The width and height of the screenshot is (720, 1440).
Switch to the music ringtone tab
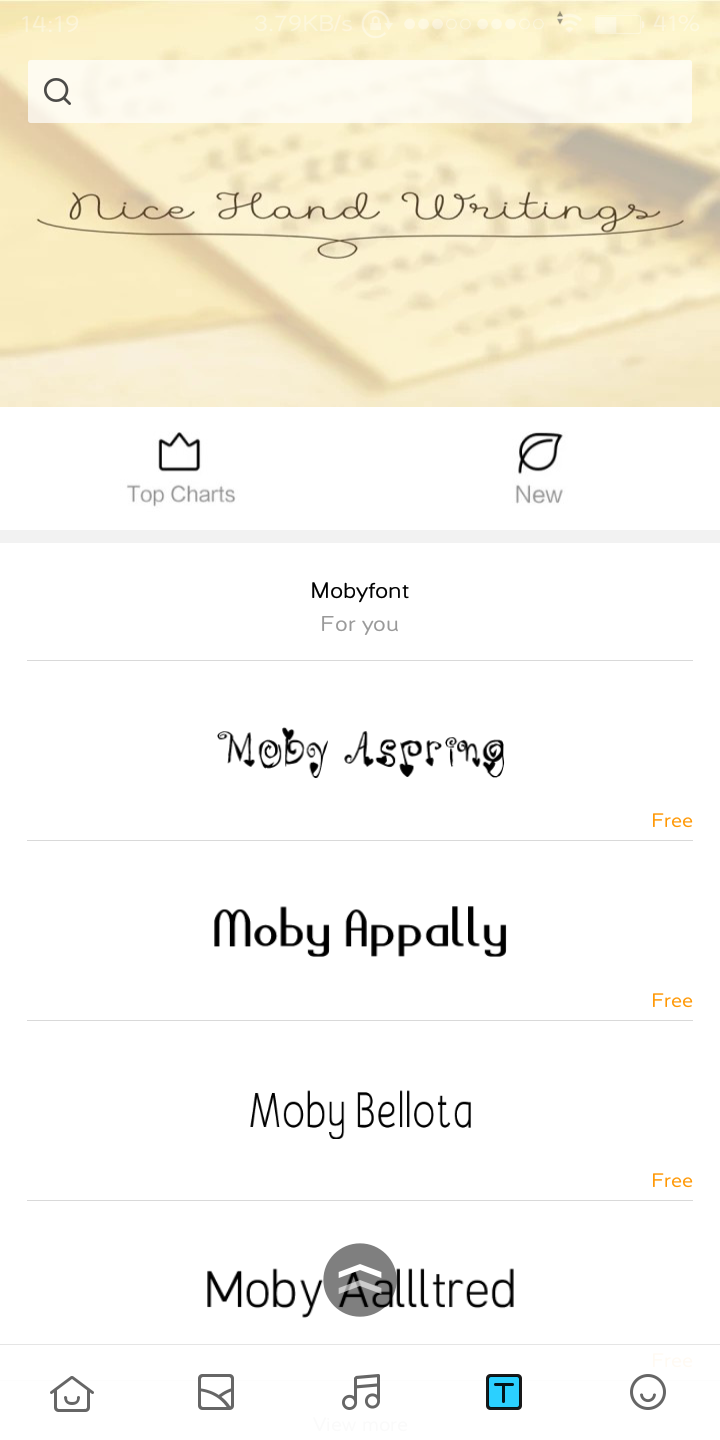361,1392
